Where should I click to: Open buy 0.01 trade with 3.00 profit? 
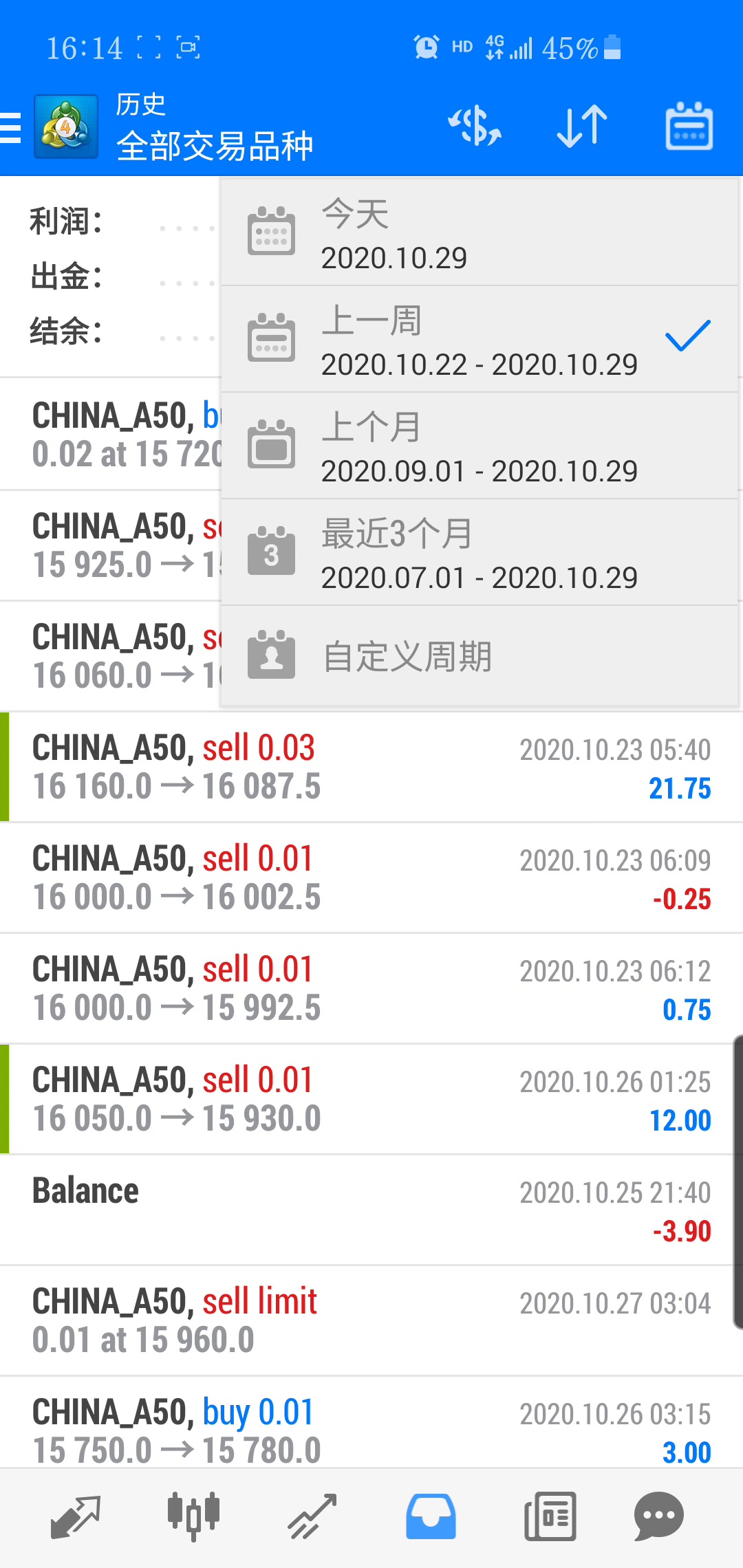pos(371,1429)
